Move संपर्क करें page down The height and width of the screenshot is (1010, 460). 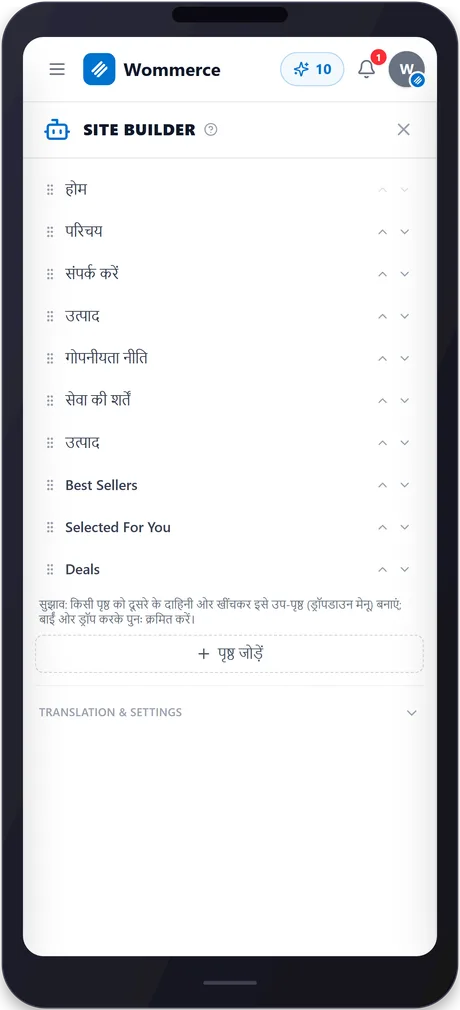(x=405, y=274)
